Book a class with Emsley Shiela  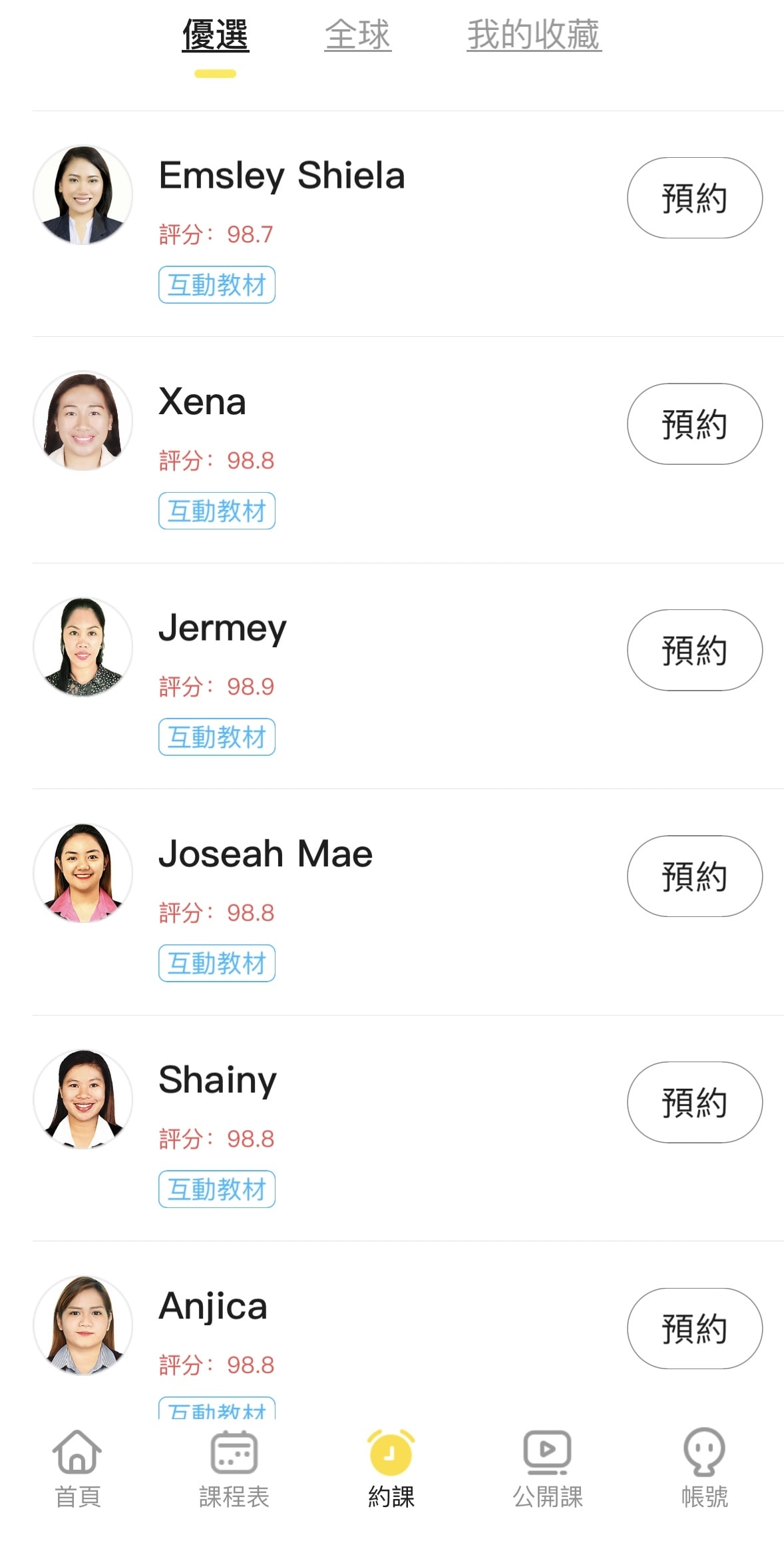pos(694,198)
